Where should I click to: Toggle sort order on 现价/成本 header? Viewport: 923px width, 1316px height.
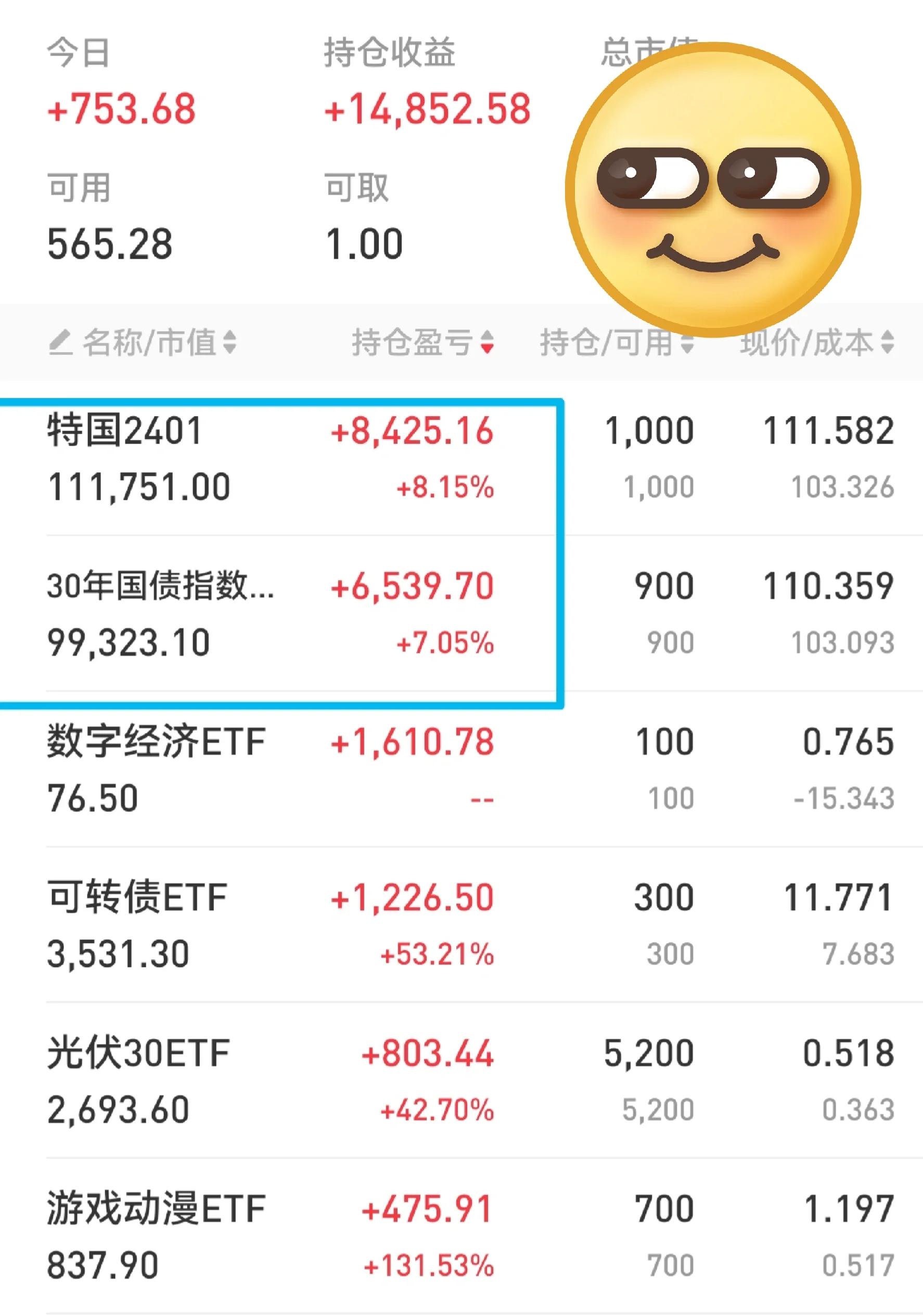809,343
